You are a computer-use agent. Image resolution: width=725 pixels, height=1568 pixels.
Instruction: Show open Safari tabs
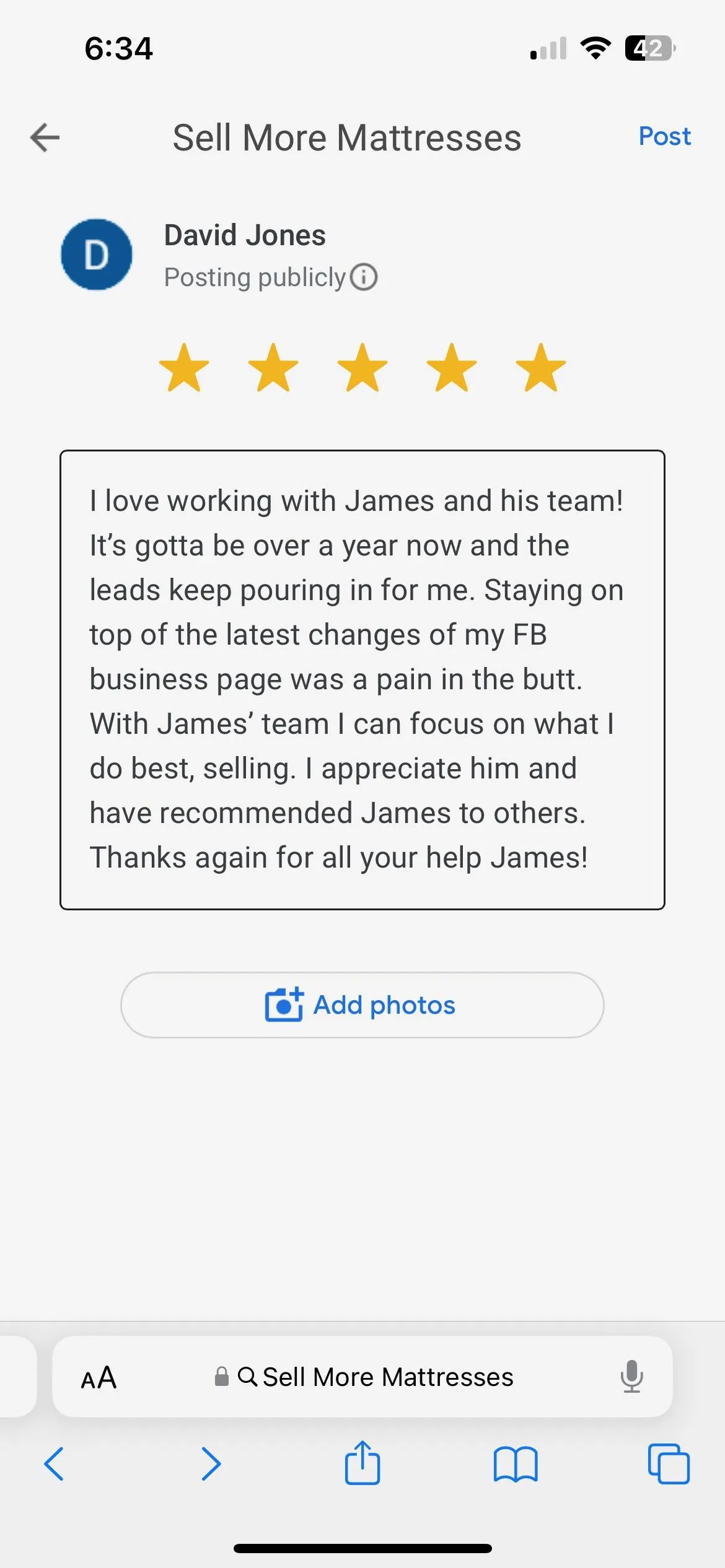click(x=669, y=1464)
